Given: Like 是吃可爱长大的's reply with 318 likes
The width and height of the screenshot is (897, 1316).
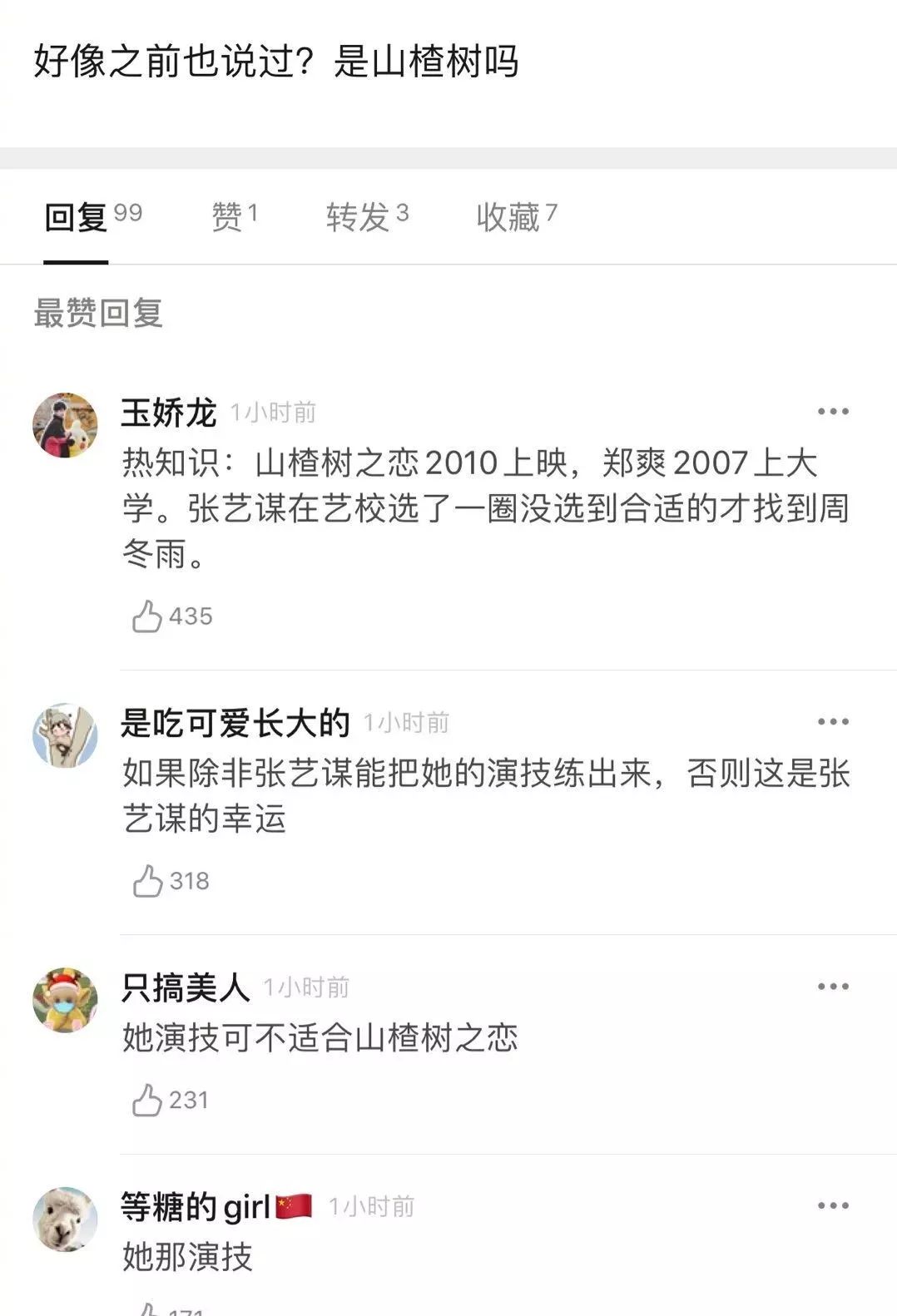Looking at the screenshot, I should 147,881.
